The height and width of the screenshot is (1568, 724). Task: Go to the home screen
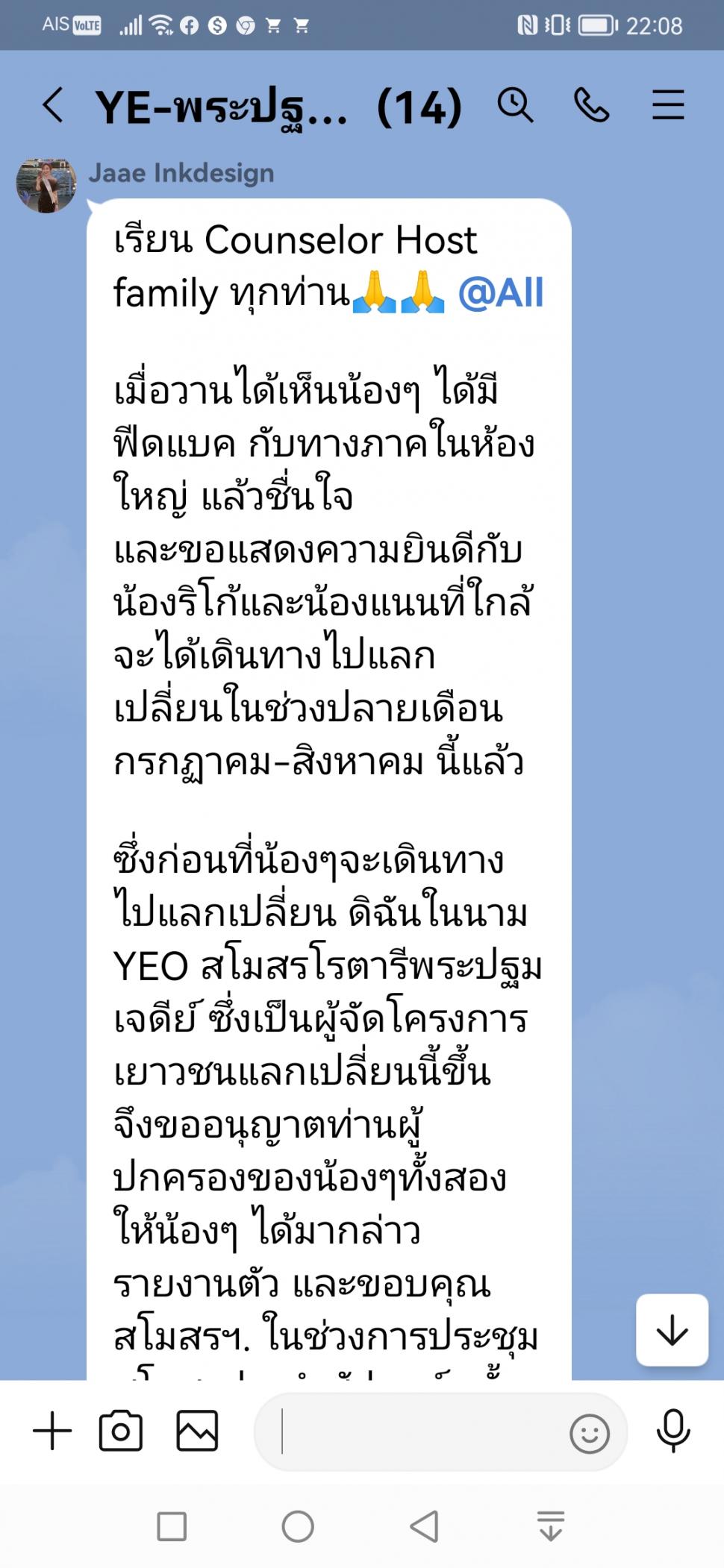(298, 1526)
